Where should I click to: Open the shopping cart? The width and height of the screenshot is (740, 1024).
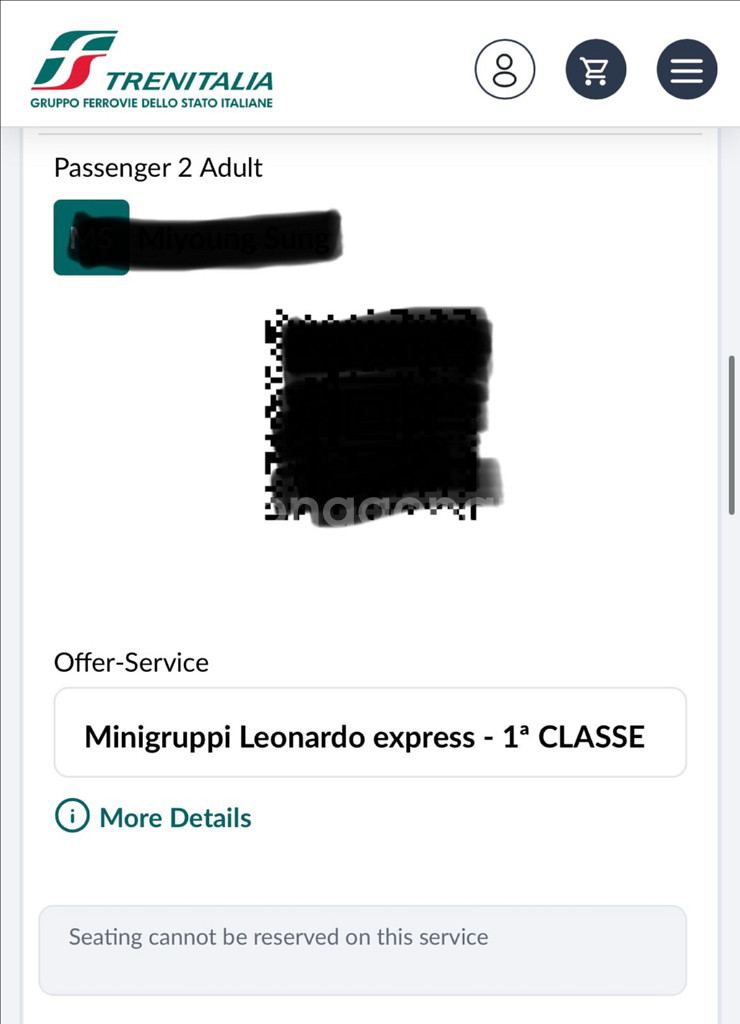coord(596,70)
